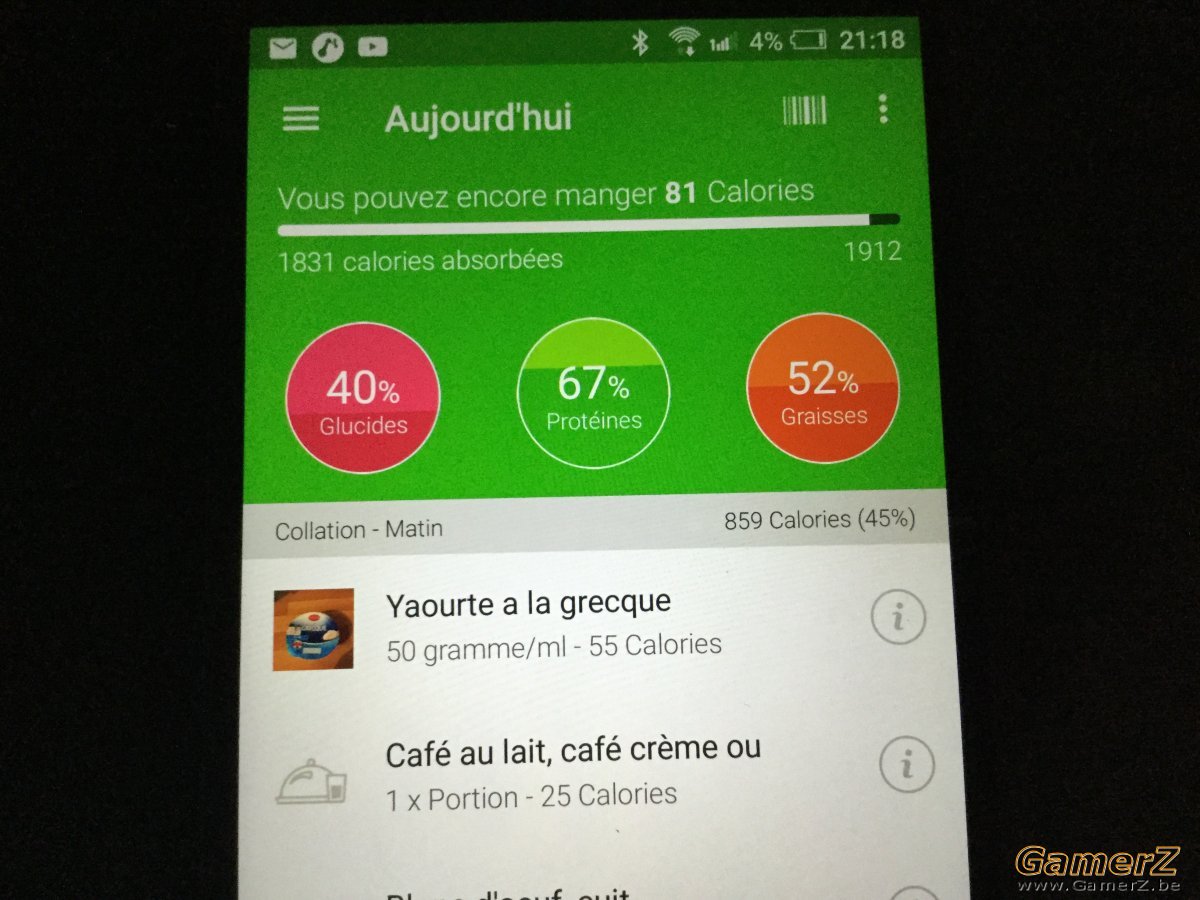Open the hamburger navigation drawer

301,119
